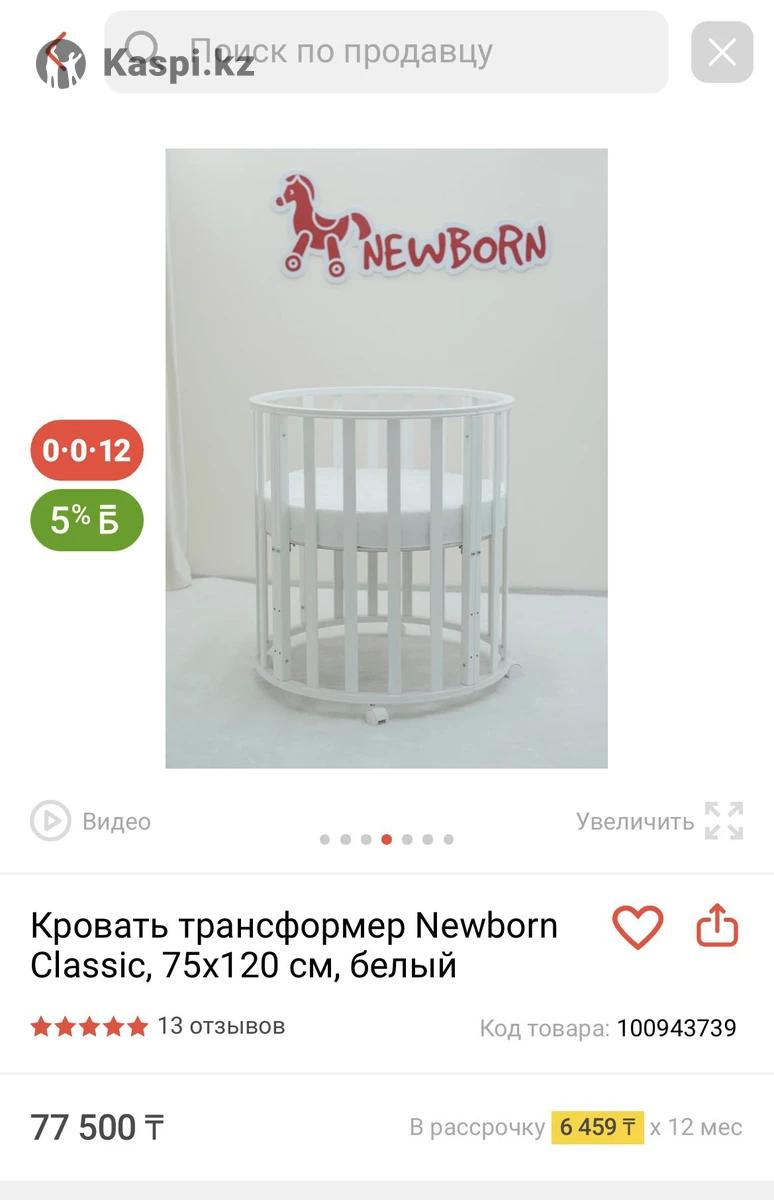Tap the seller search field
This screenshot has height=1200, width=774.
400,52
